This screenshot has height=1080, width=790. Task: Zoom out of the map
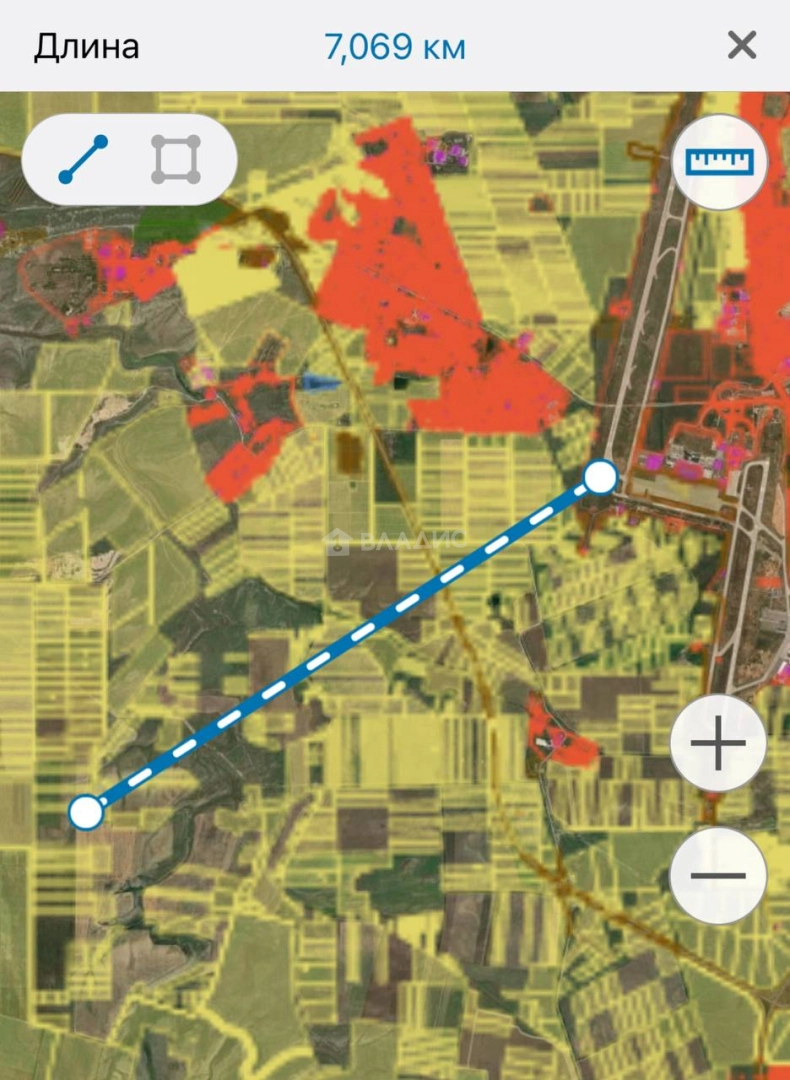[x=718, y=875]
